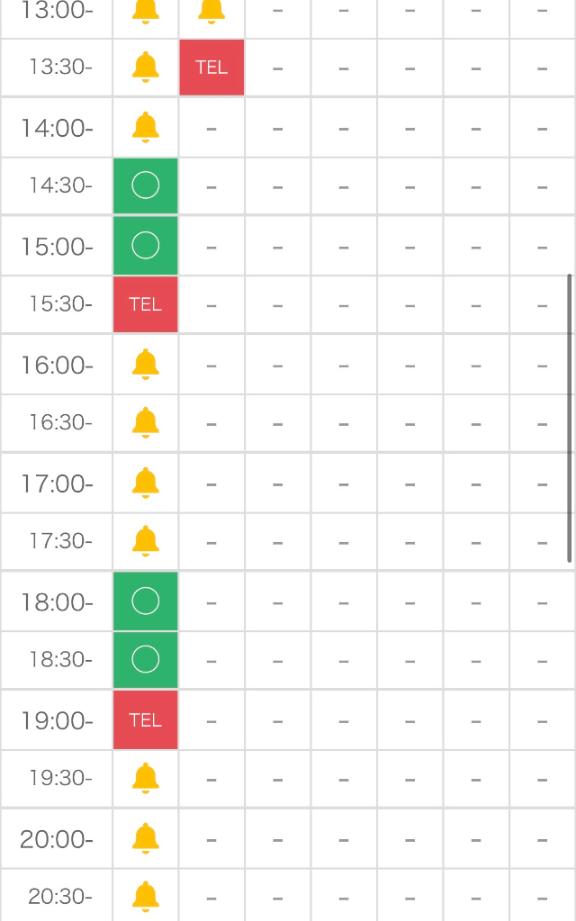Tap the TEL cell at 19:00
The height and width of the screenshot is (921, 576).
(x=146, y=720)
